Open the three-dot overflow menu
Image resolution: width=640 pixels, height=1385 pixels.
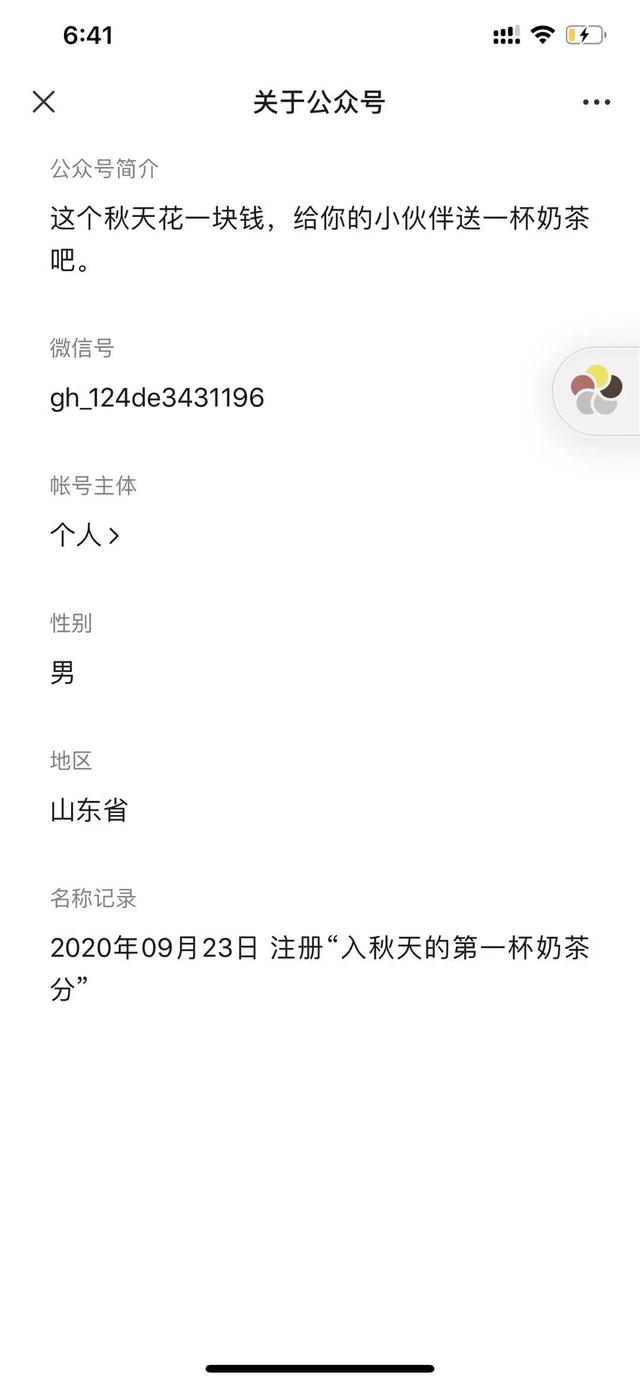point(596,102)
